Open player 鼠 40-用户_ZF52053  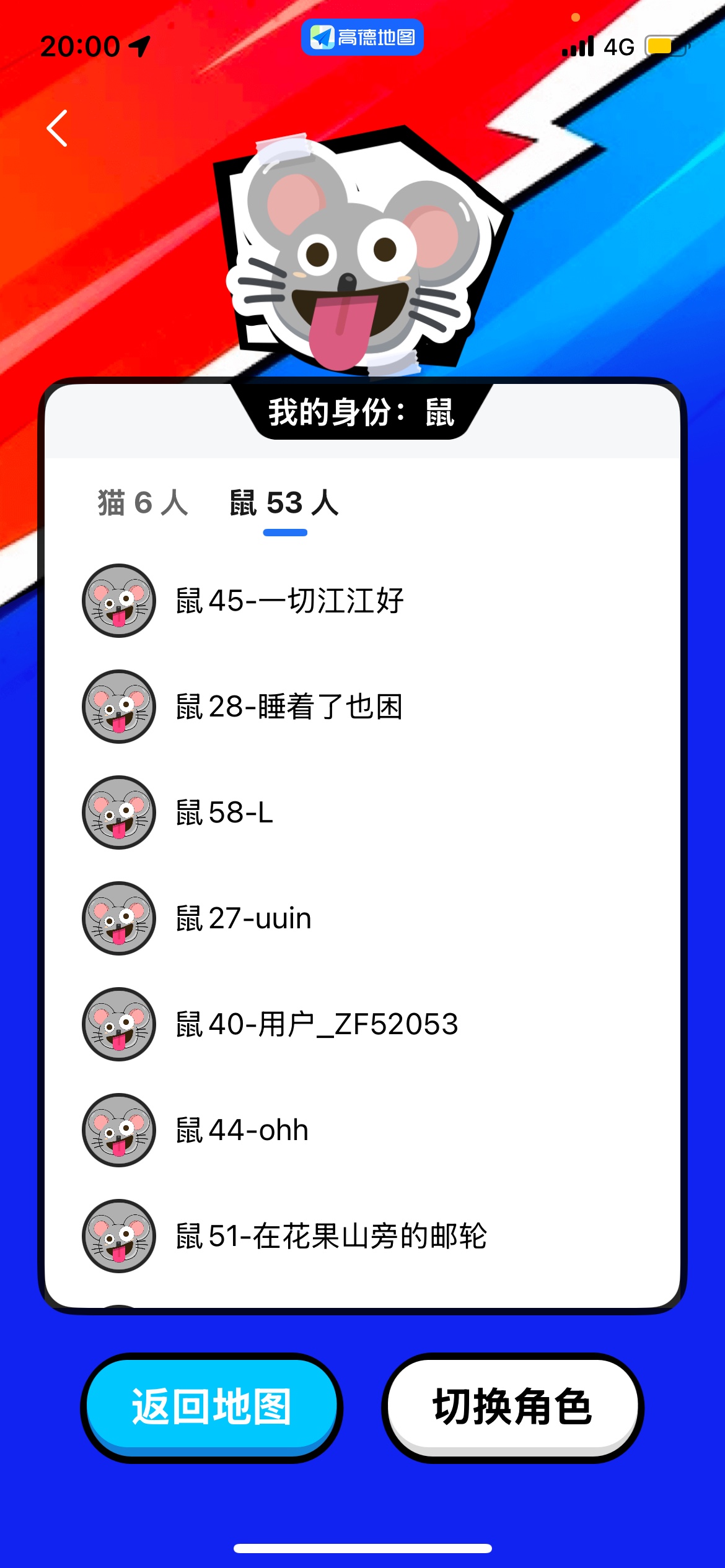click(316, 1024)
